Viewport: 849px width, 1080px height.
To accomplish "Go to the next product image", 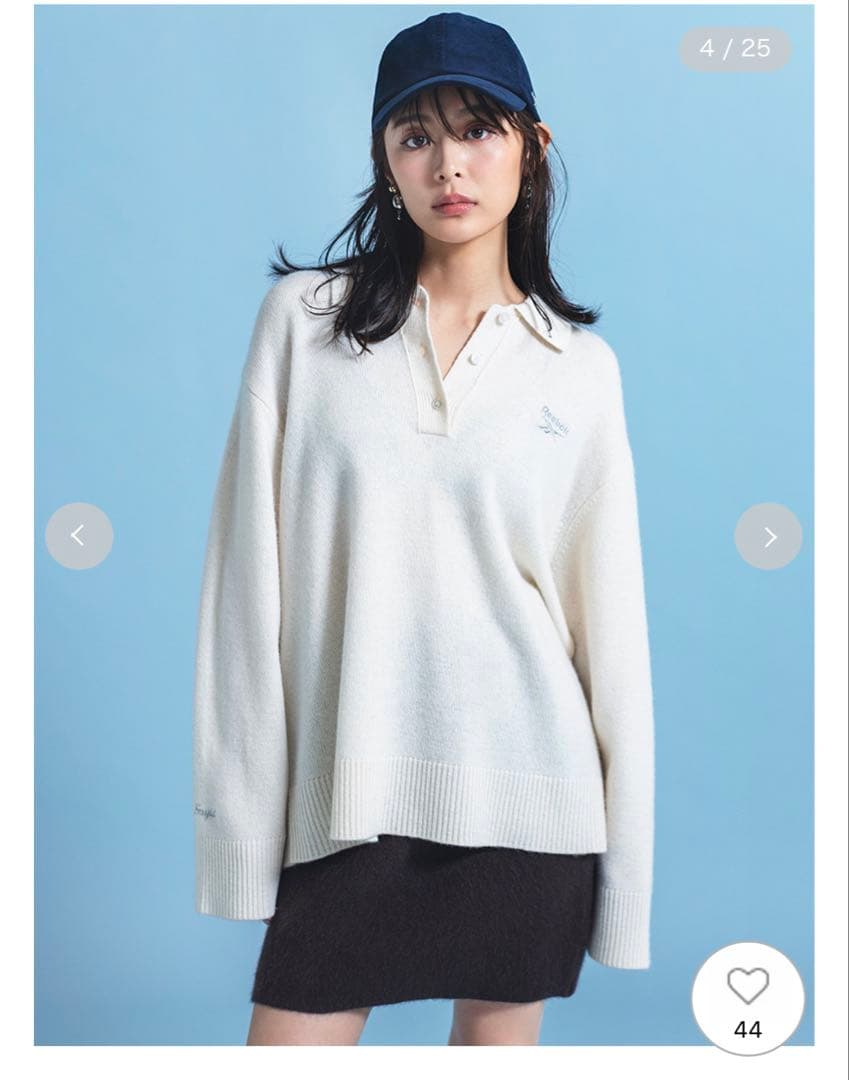I will [x=768, y=537].
